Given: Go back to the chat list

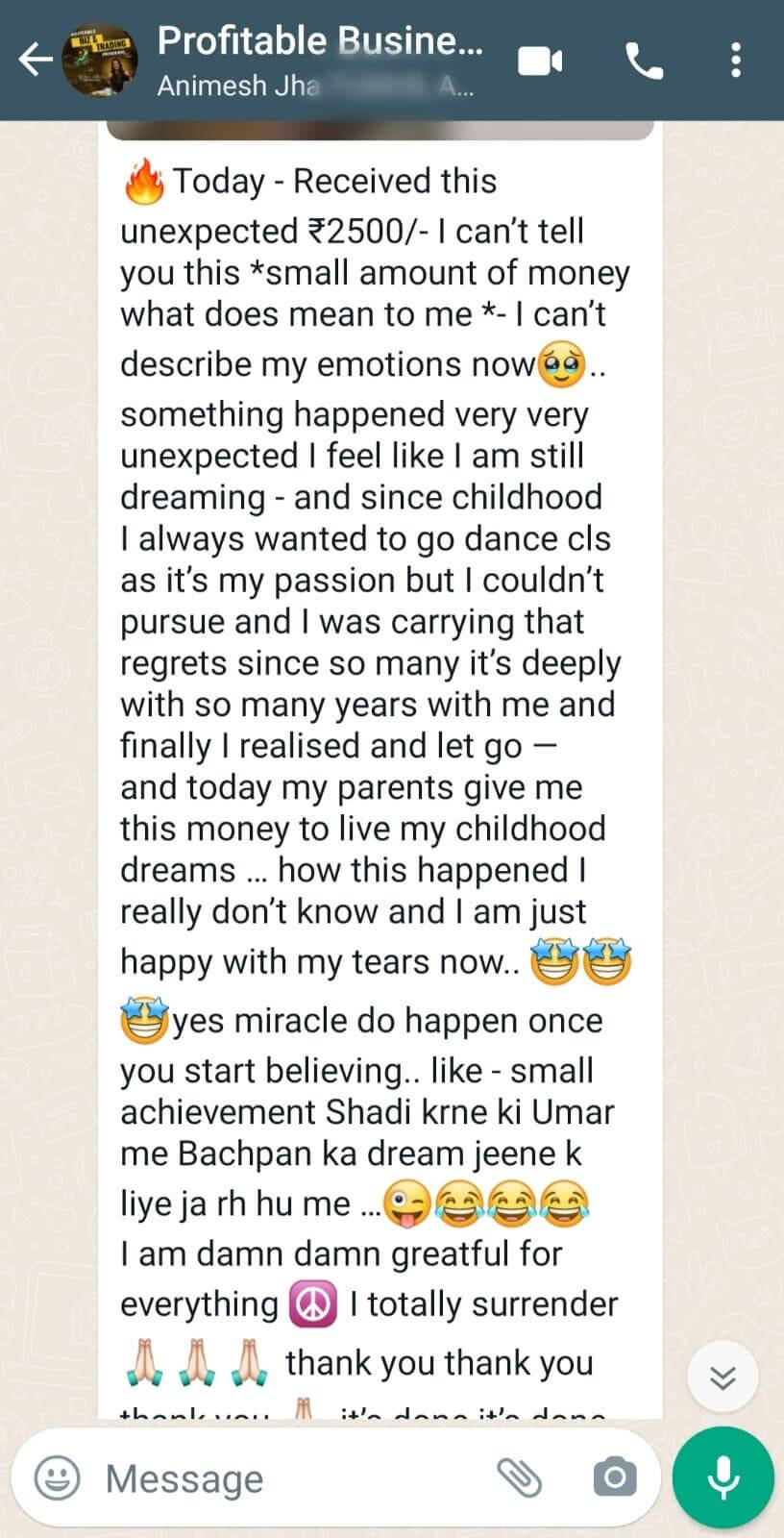Looking at the screenshot, I should (35, 60).
